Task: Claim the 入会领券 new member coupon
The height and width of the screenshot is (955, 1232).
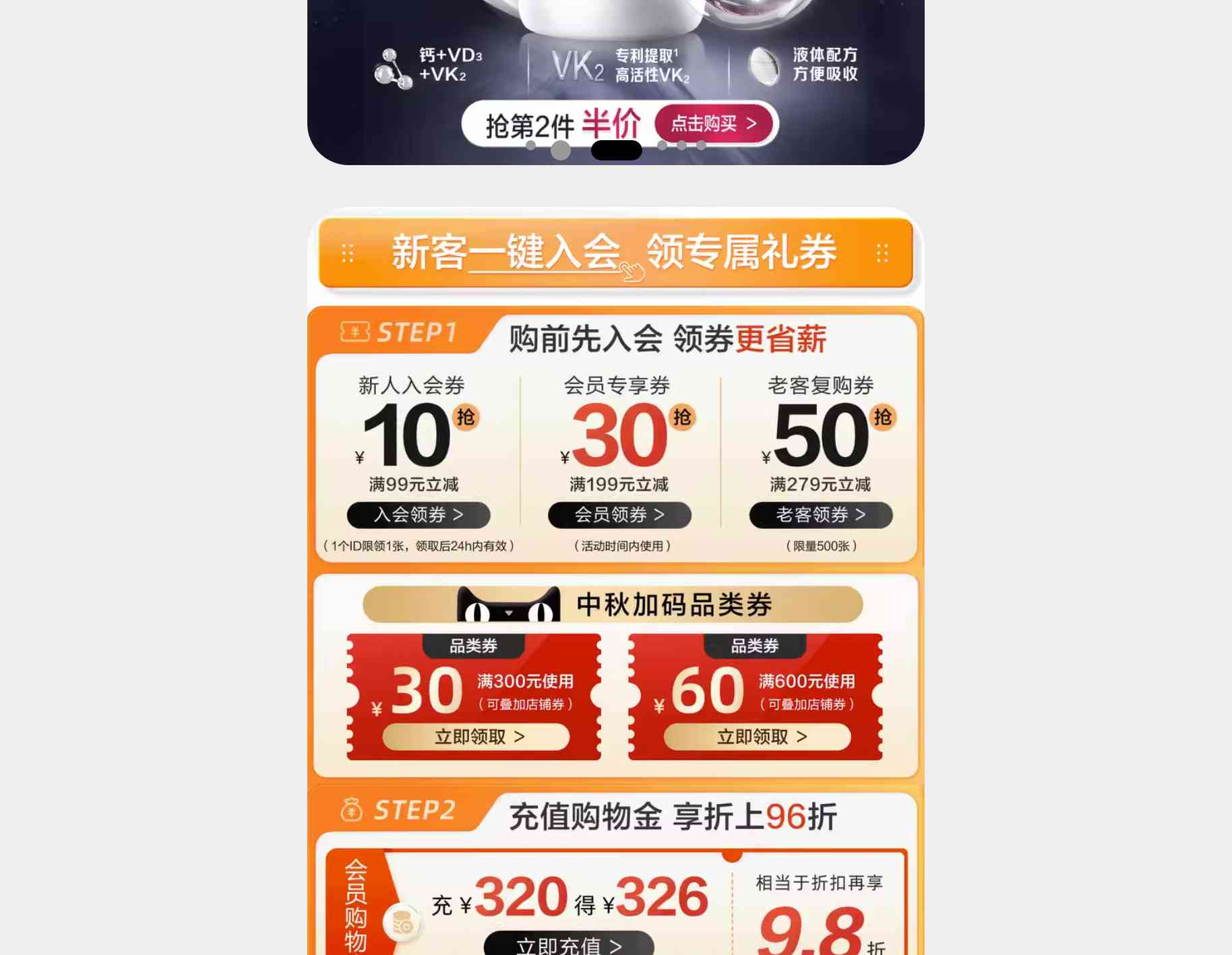Action: tap(418, 515)
